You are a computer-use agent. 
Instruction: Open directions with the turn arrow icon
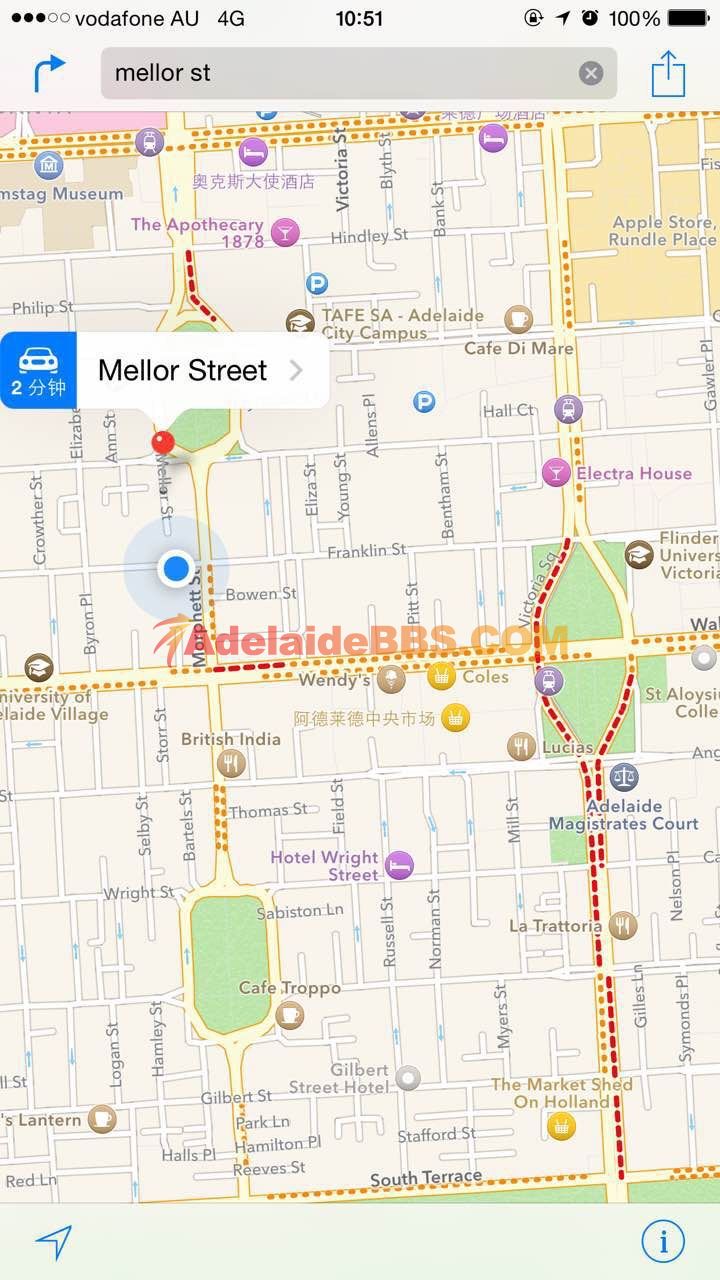48,73
